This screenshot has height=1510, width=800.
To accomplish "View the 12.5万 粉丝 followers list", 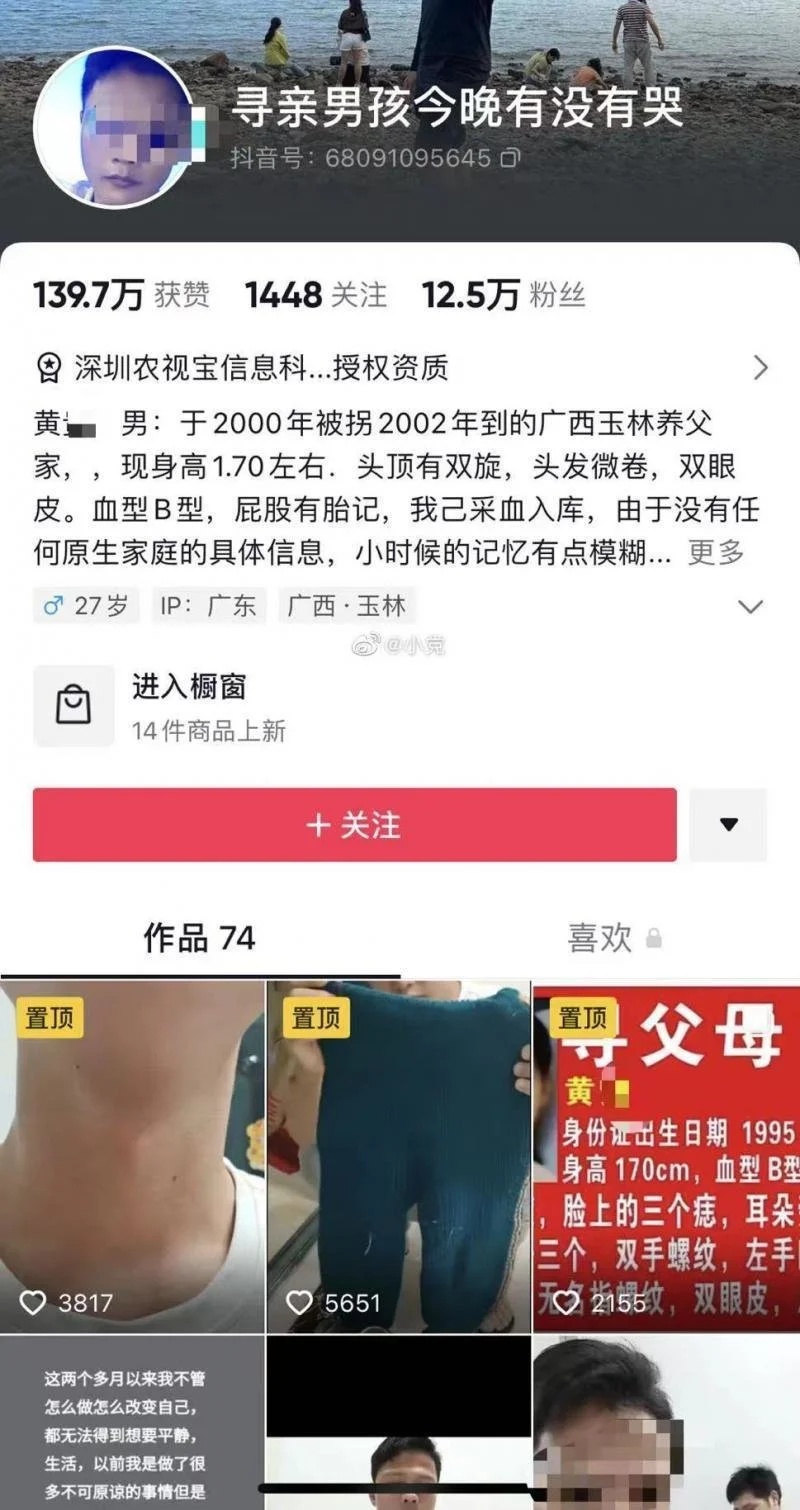I will [504, 295].
